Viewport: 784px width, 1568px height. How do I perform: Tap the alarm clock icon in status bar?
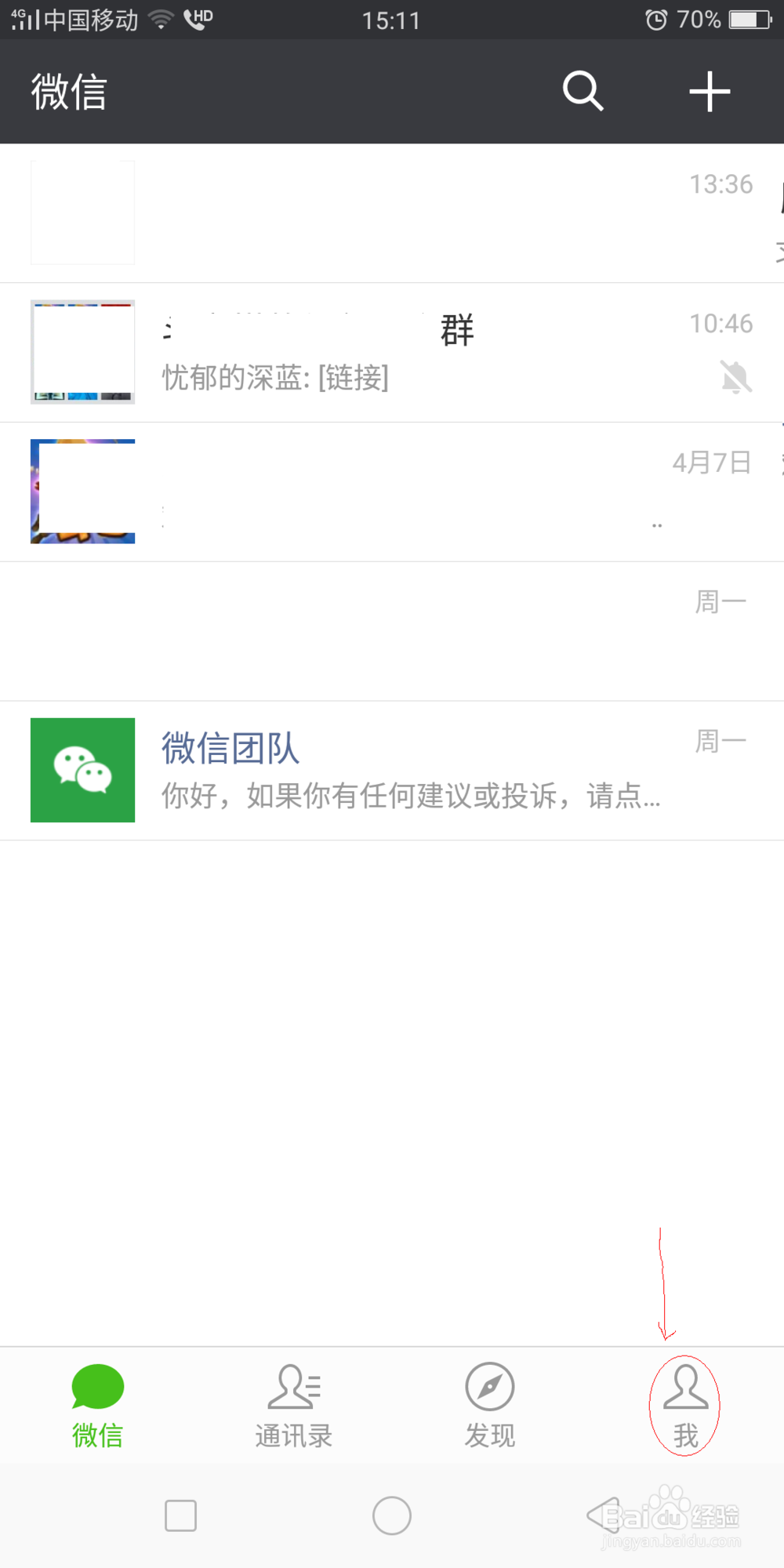pyautogui.click(x=655, y=19)
